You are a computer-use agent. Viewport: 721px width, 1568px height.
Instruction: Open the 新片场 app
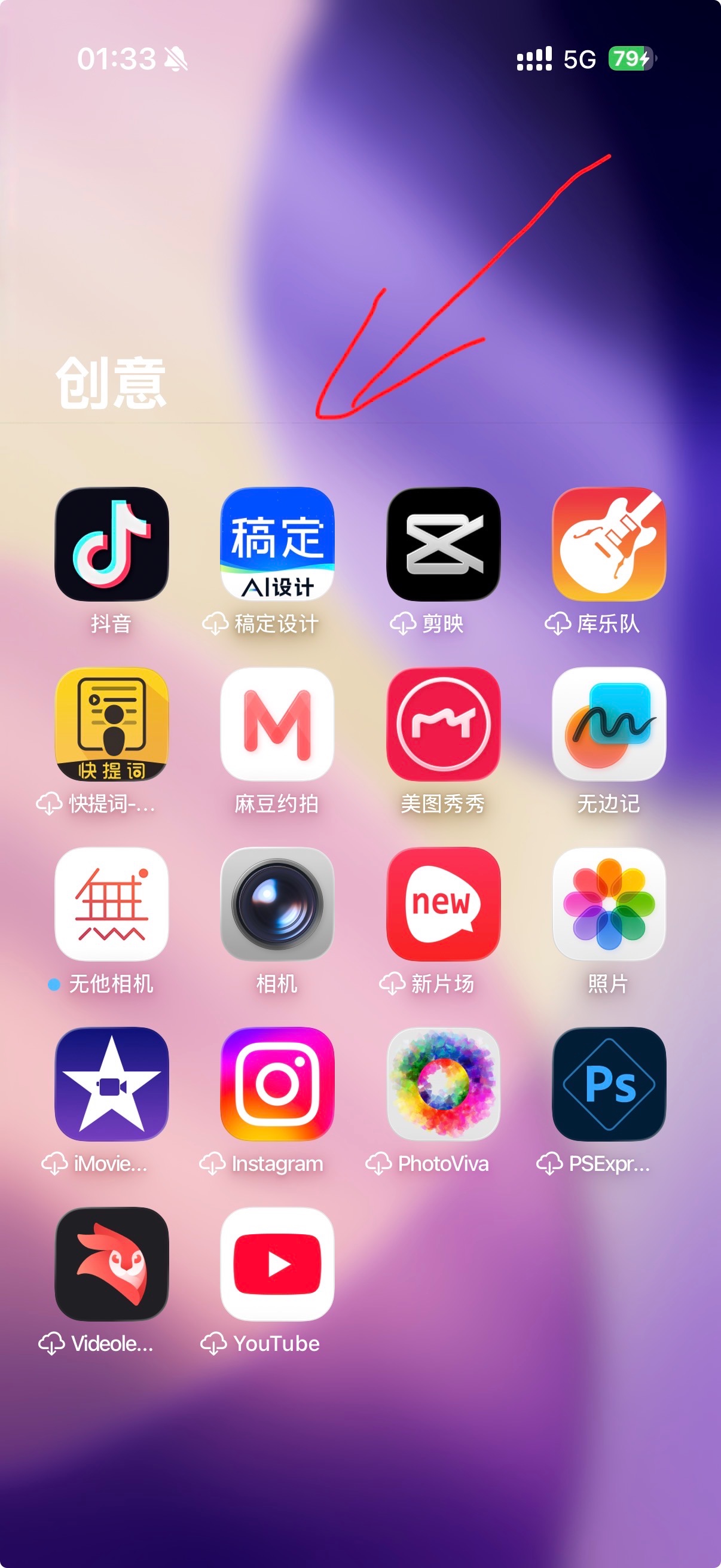(443, 904)
